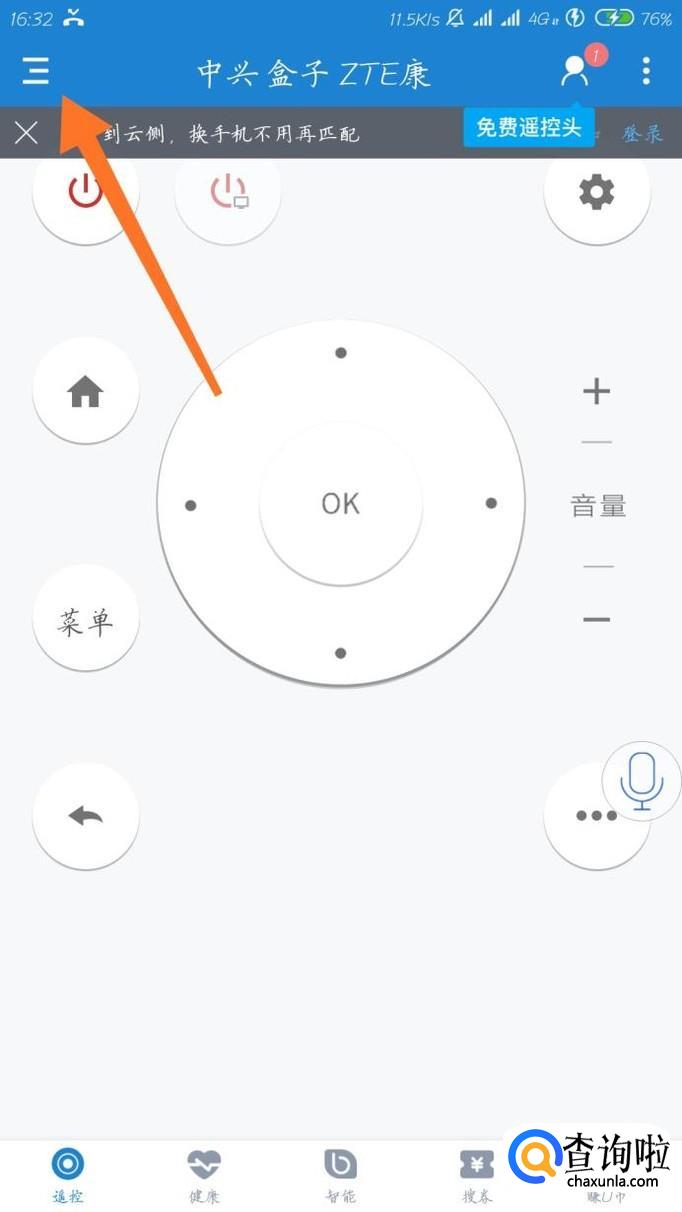Image resolution: width=682 pixels, height=1212 pixels.
Task: Tap the 菜单 menu button
Action: point(85,622)
